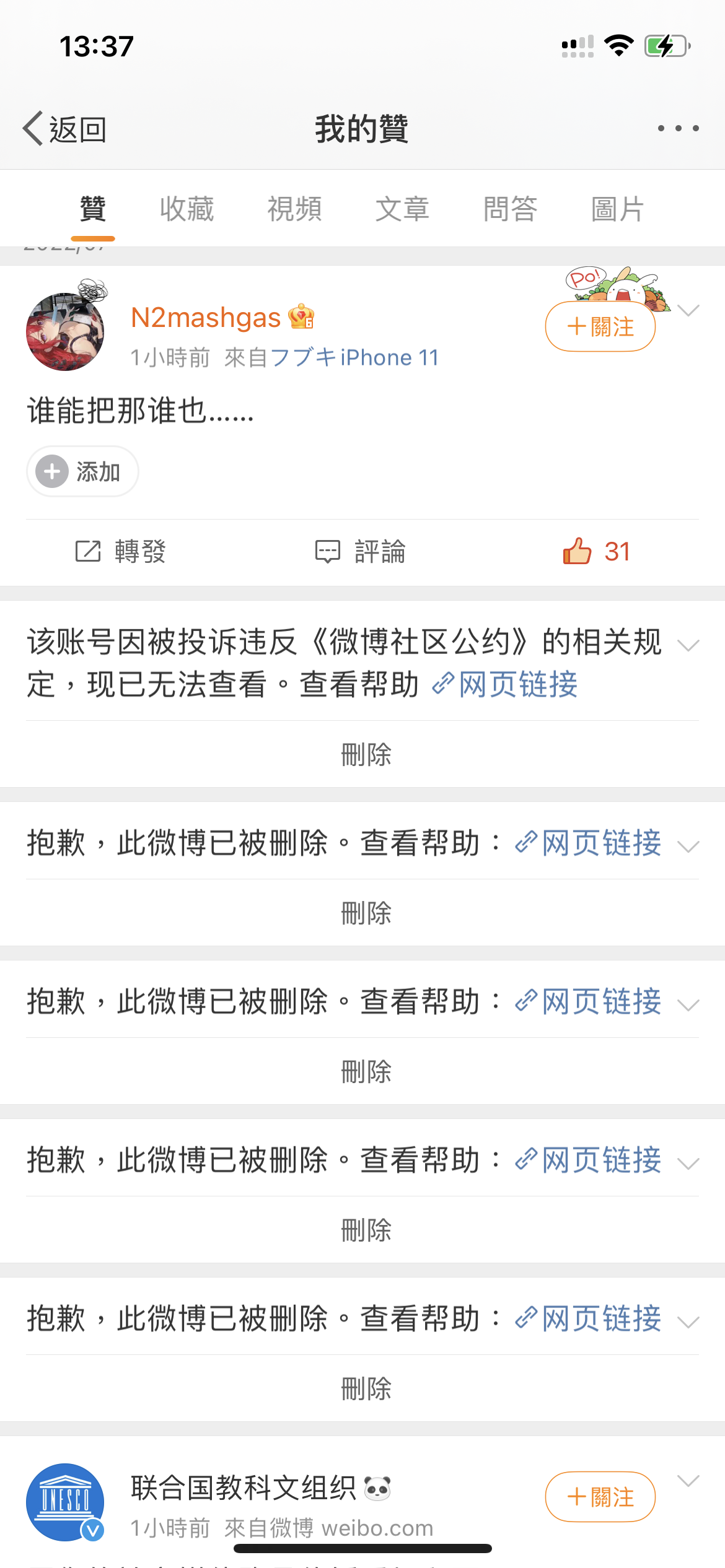
Task: Switch to the 收藏 tab
Action: coord(187,209)
